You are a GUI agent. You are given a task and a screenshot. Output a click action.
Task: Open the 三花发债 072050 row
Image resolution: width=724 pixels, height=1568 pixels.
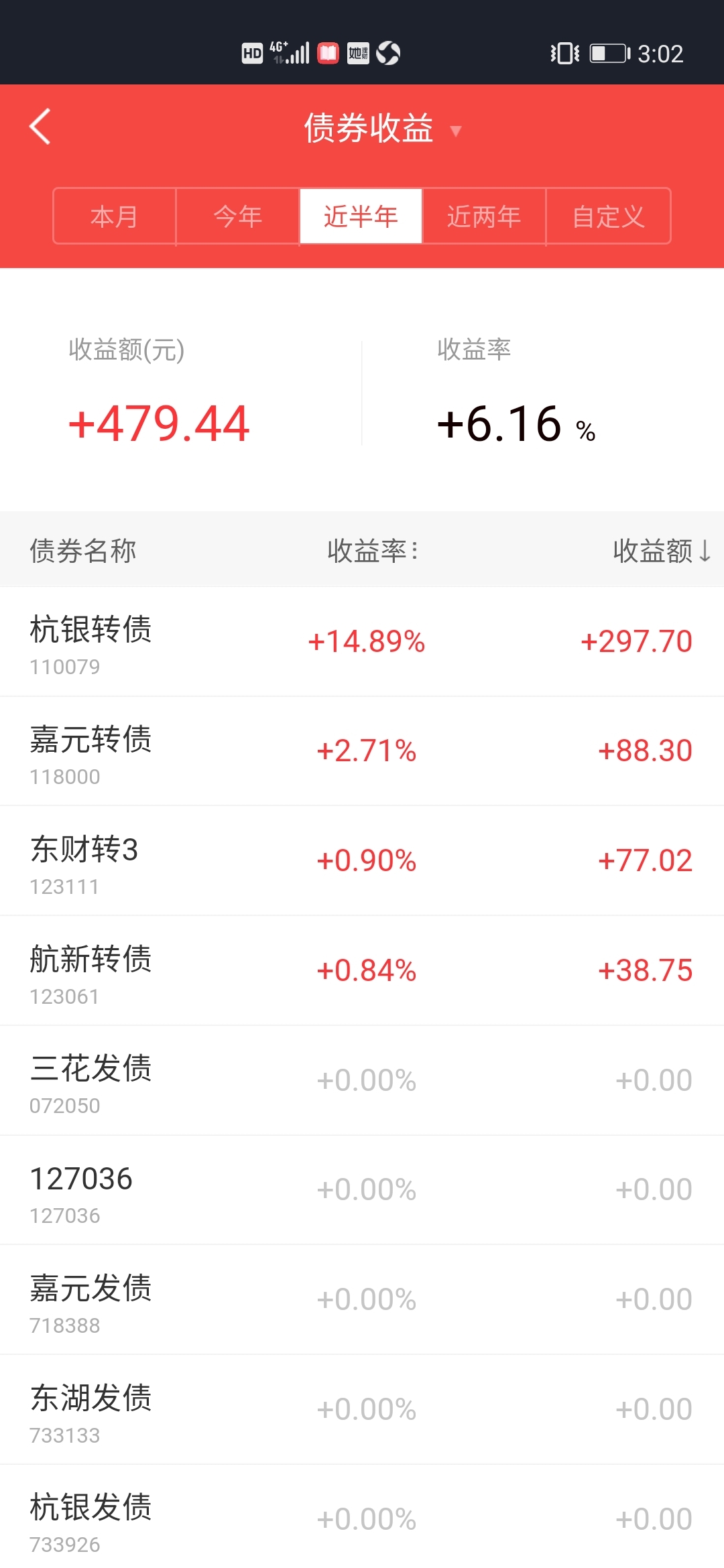pos(362,1081)
